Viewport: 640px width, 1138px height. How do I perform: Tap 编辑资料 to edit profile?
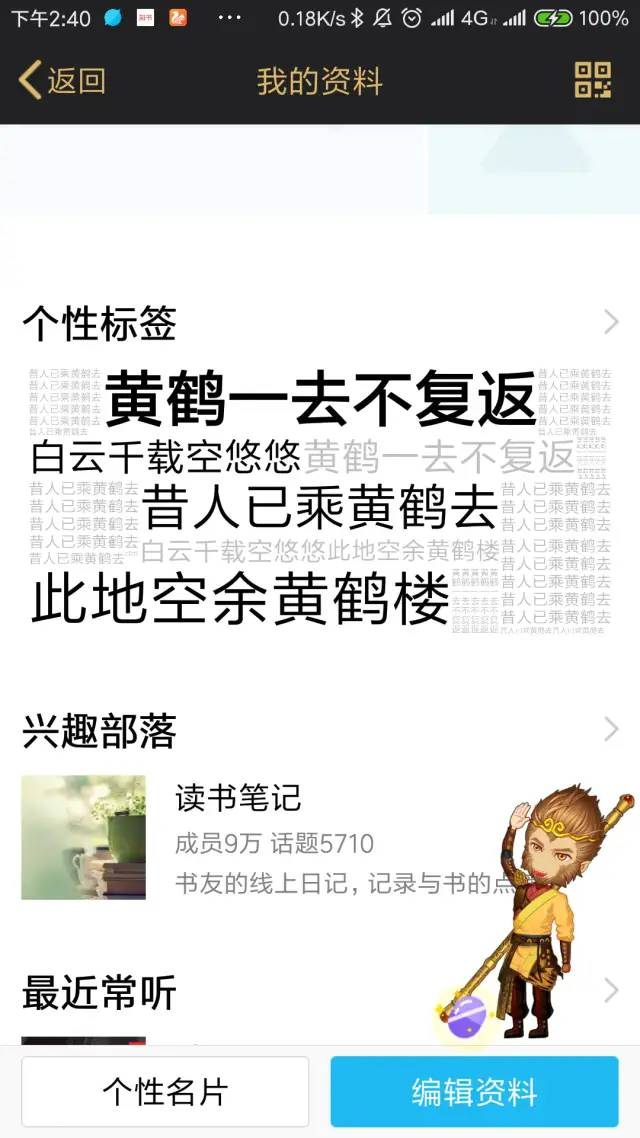point(474,1091)
